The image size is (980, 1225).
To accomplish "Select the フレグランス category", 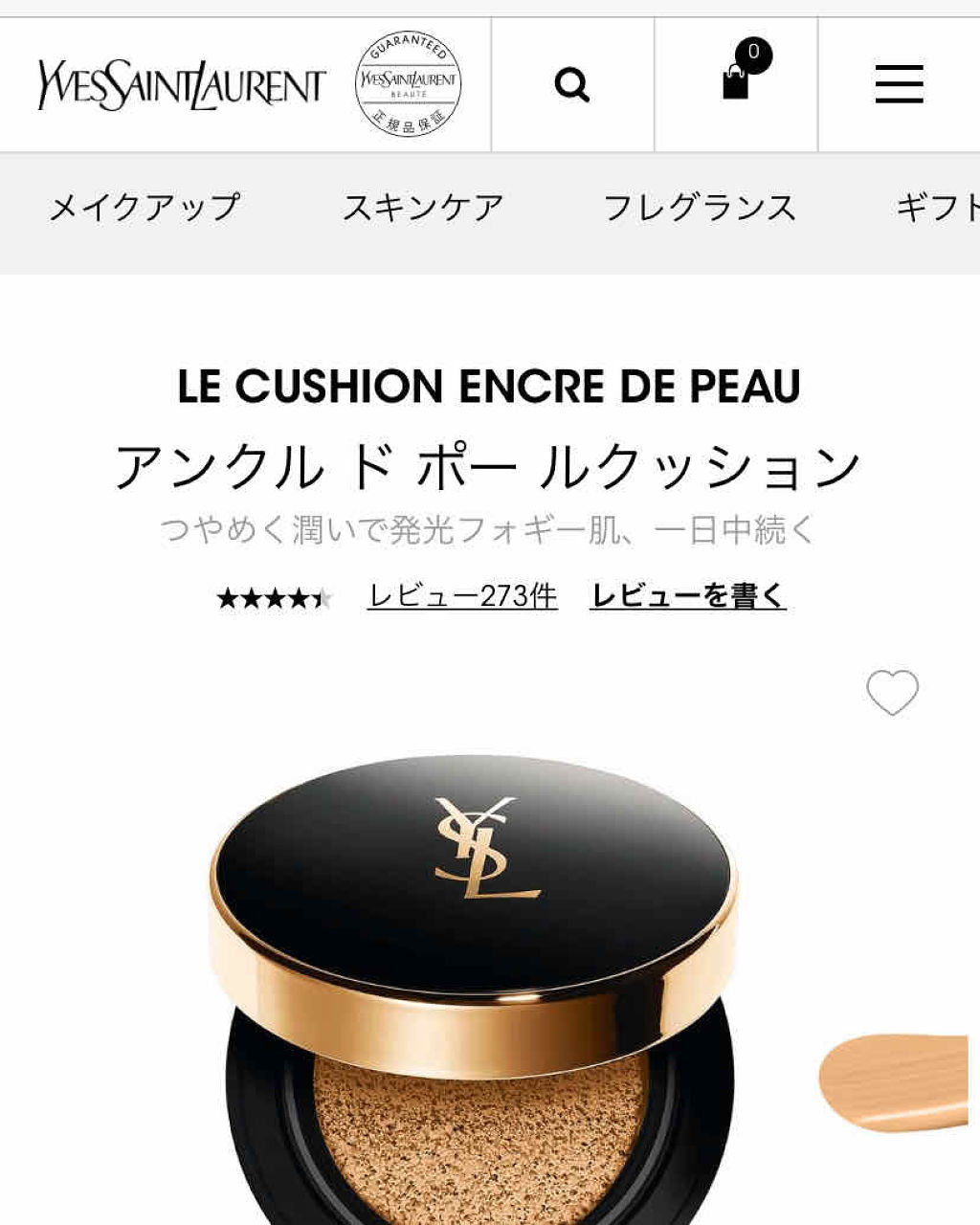I will pyautogui.click(x=700, y=207).
